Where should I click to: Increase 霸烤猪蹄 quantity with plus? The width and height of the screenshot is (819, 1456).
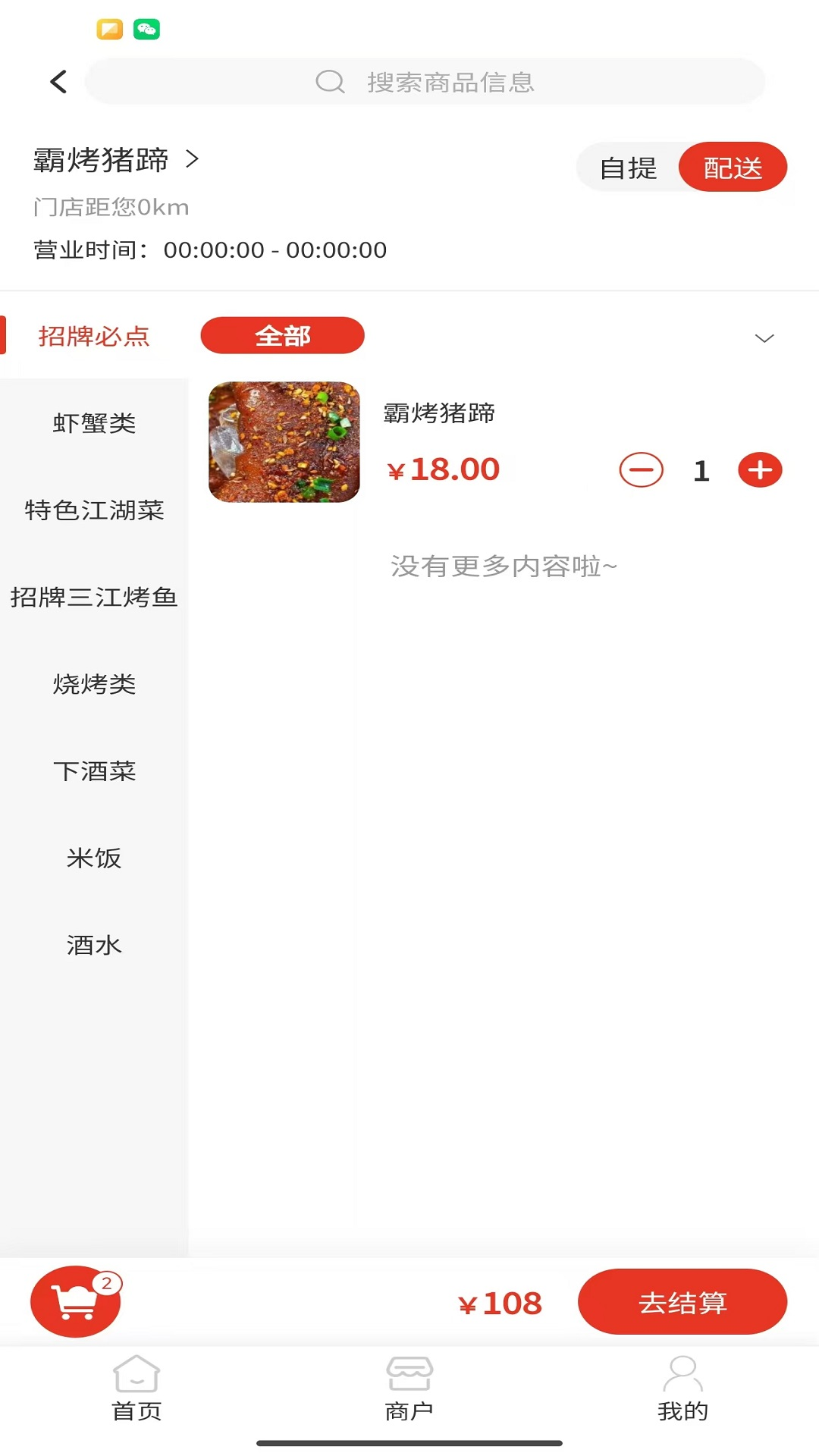coord(760,470)
